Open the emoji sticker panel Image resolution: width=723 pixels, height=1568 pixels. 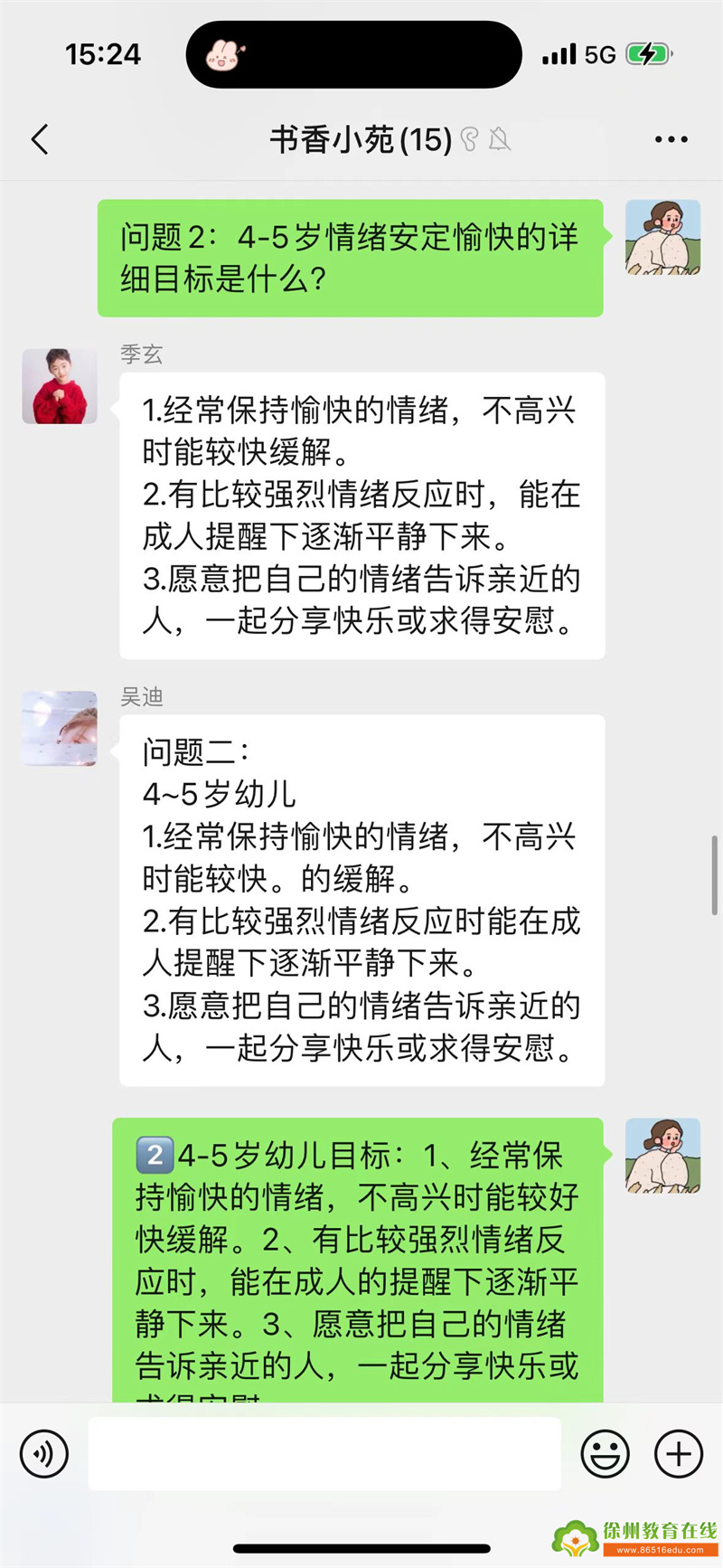pos(605,1453)
